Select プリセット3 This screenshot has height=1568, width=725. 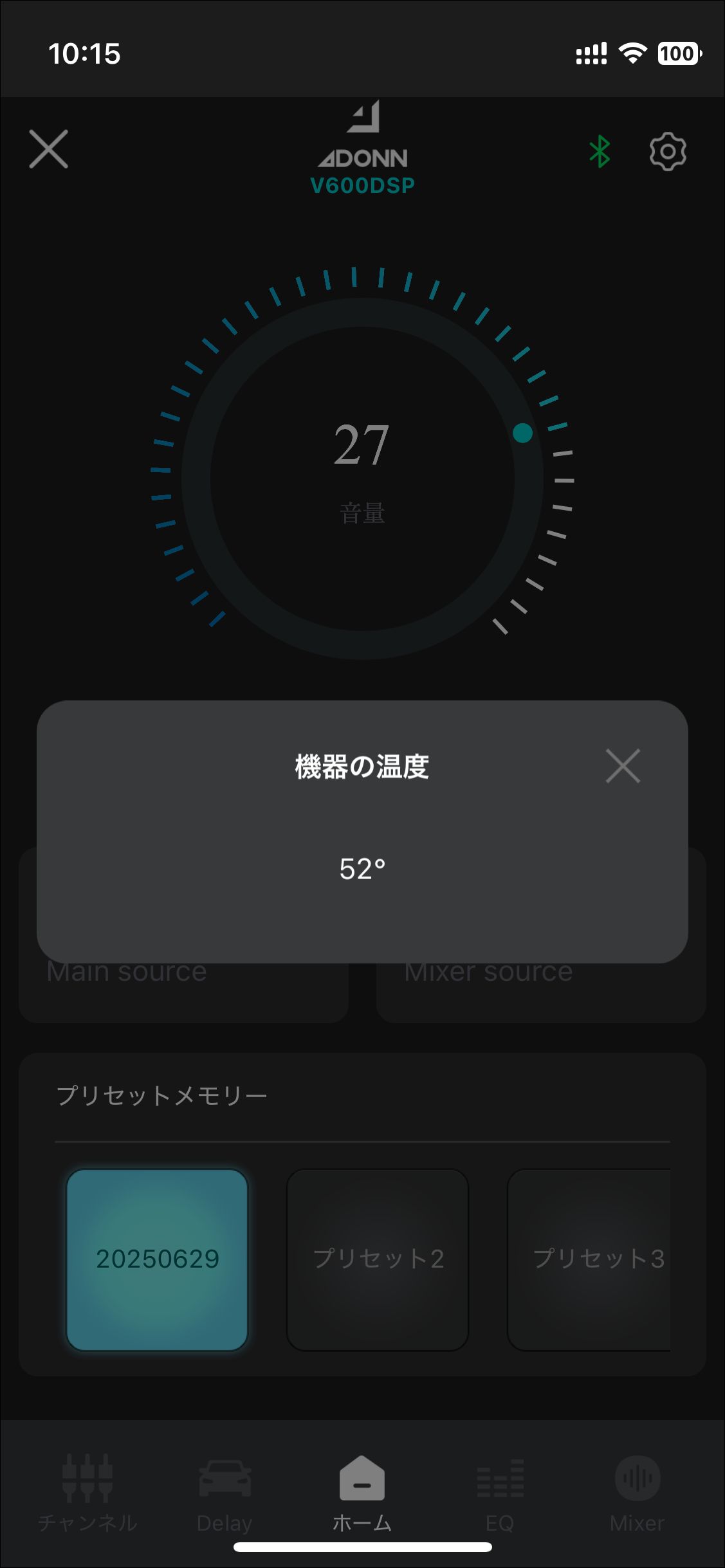point(589,1260)
